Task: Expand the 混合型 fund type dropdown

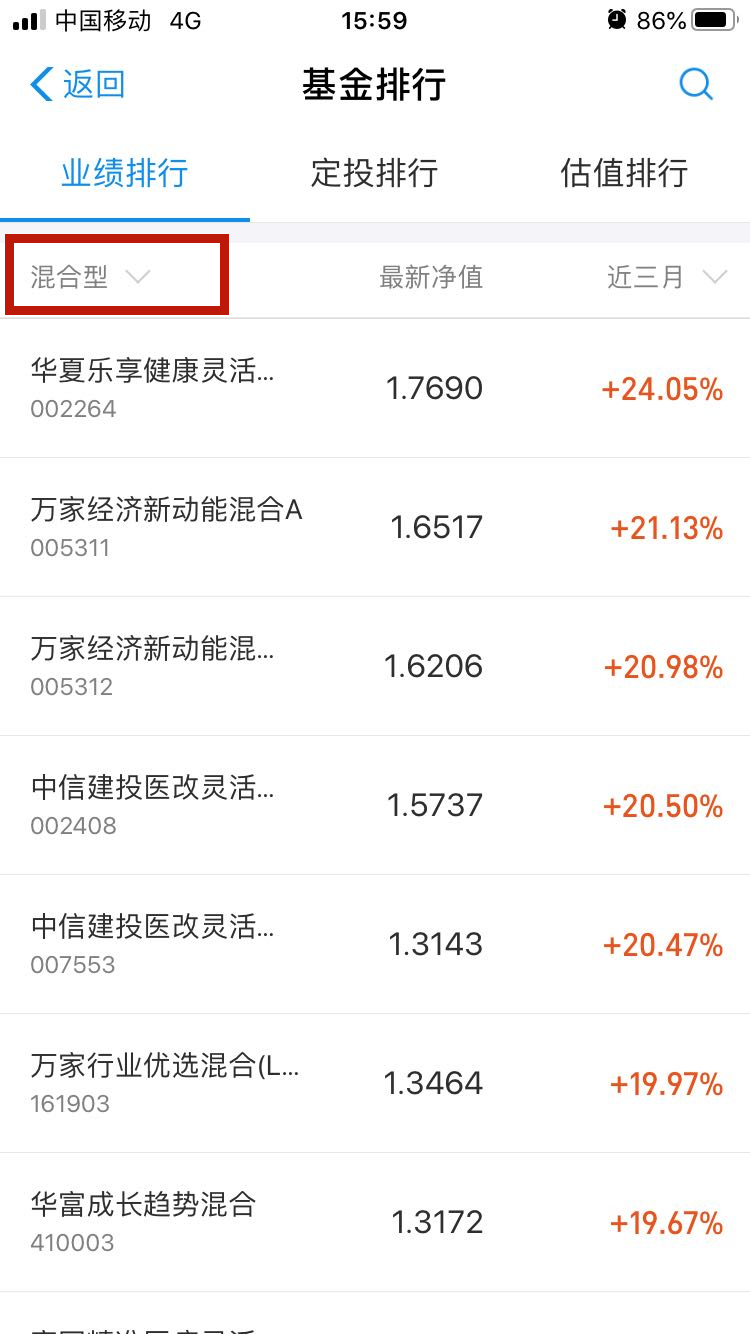Action: pos(90,277)
